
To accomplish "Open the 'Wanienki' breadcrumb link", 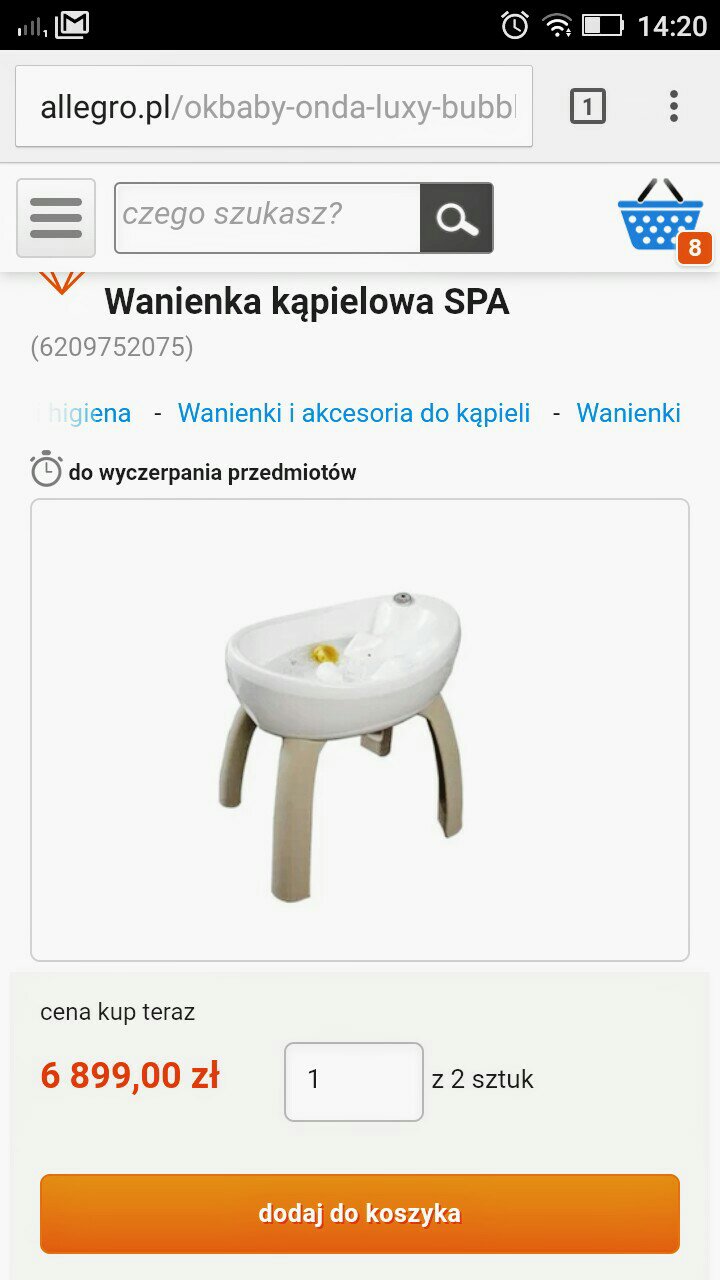I will [x=628, y=413].
